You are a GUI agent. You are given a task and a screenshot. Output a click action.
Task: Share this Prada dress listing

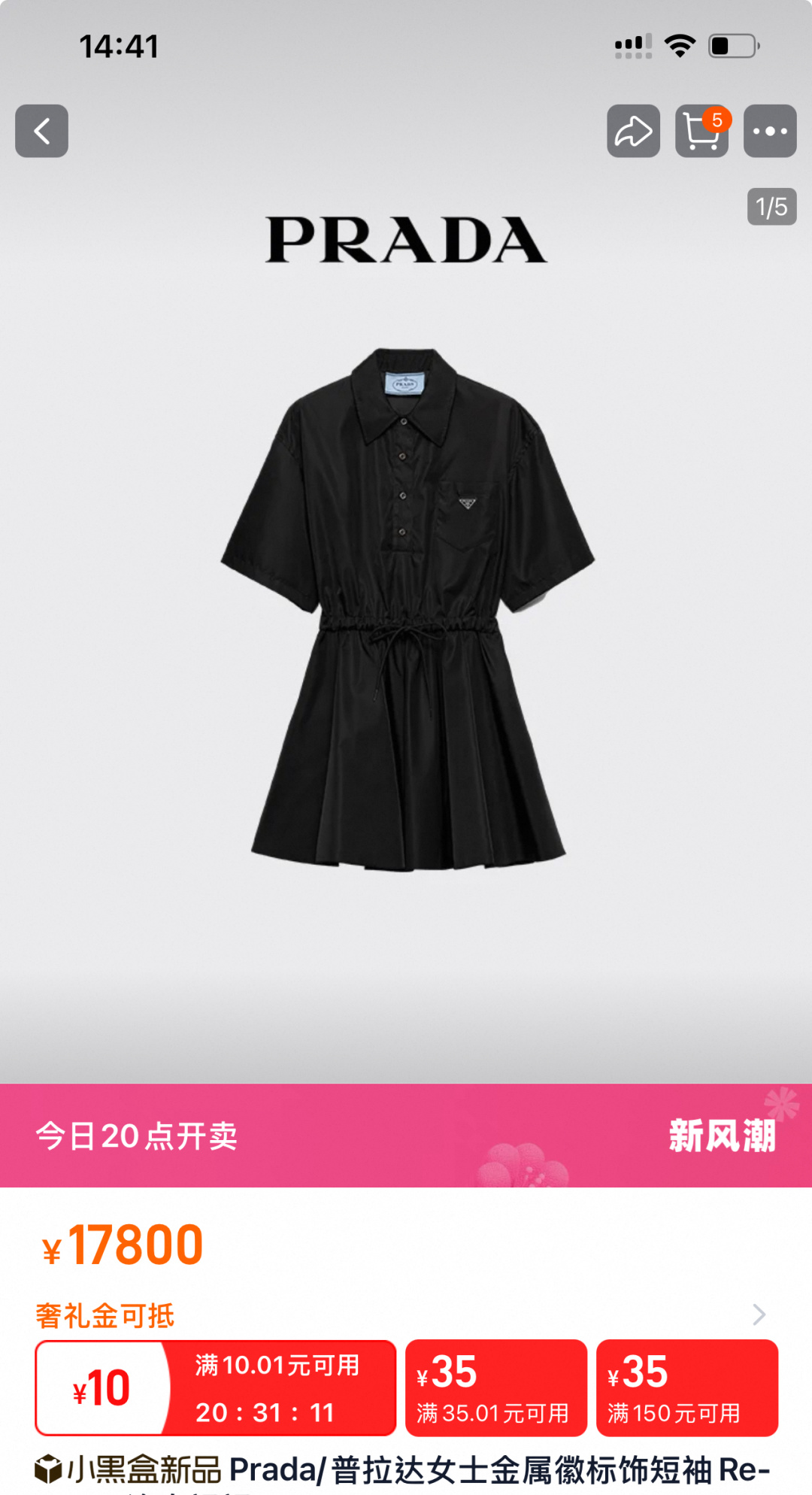coord(633,131)
